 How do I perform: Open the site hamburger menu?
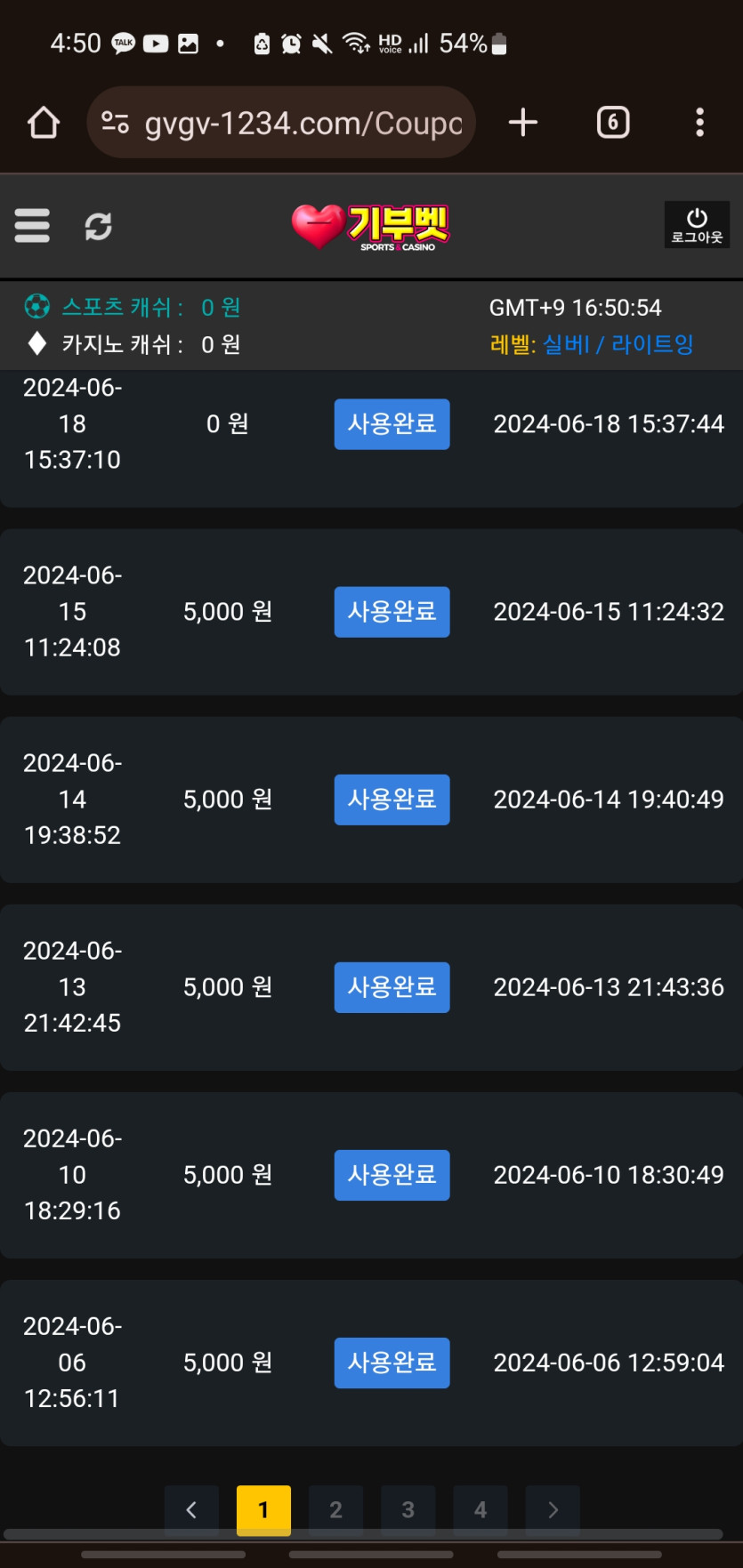(x=32, y=226)
